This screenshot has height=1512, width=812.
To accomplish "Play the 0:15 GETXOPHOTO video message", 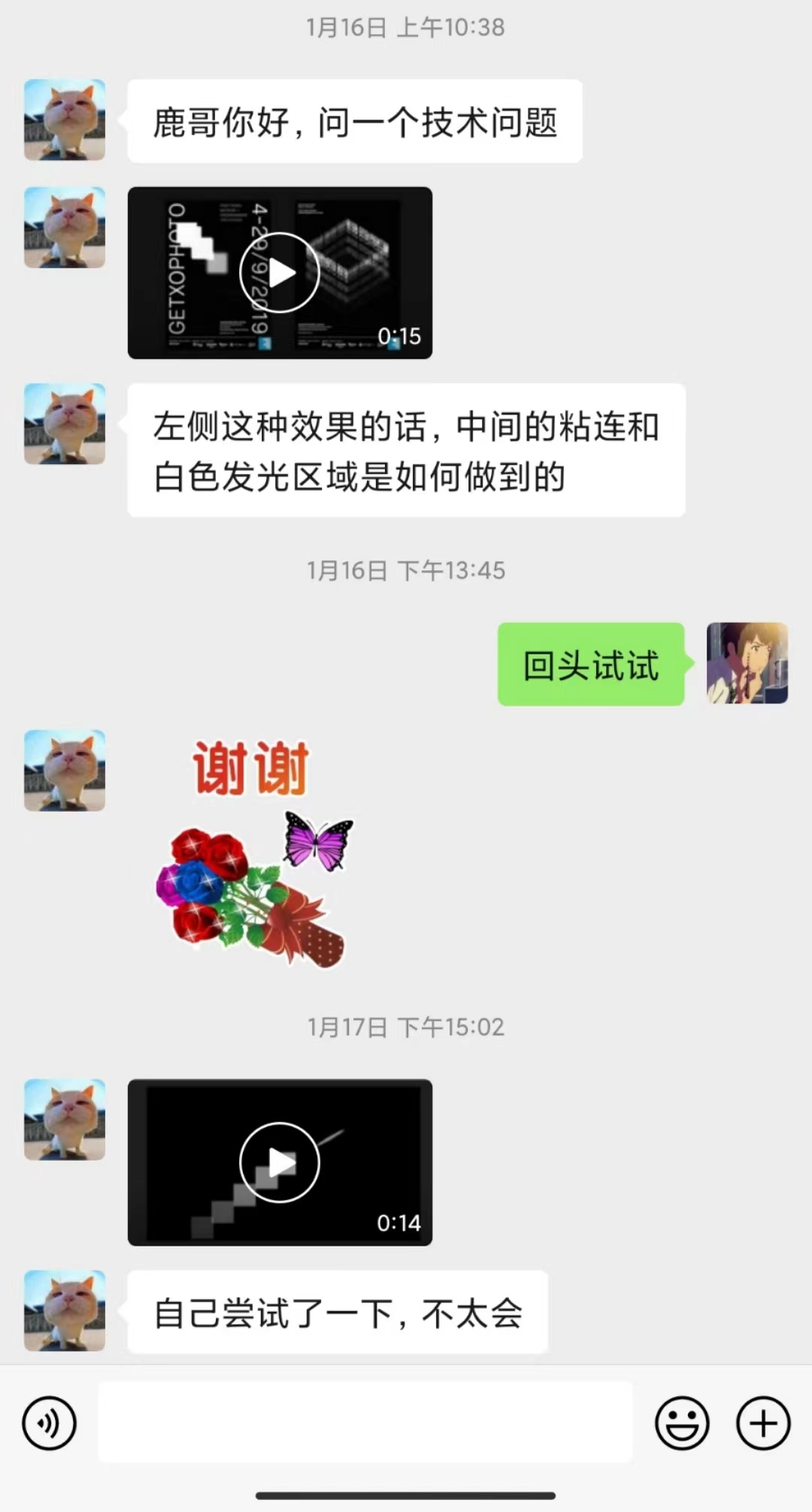I will click(280, 272).
